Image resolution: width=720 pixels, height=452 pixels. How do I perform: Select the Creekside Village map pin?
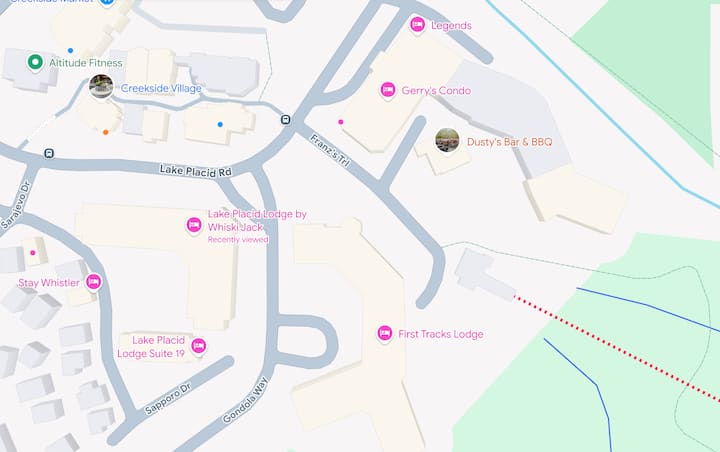point(101,88)
